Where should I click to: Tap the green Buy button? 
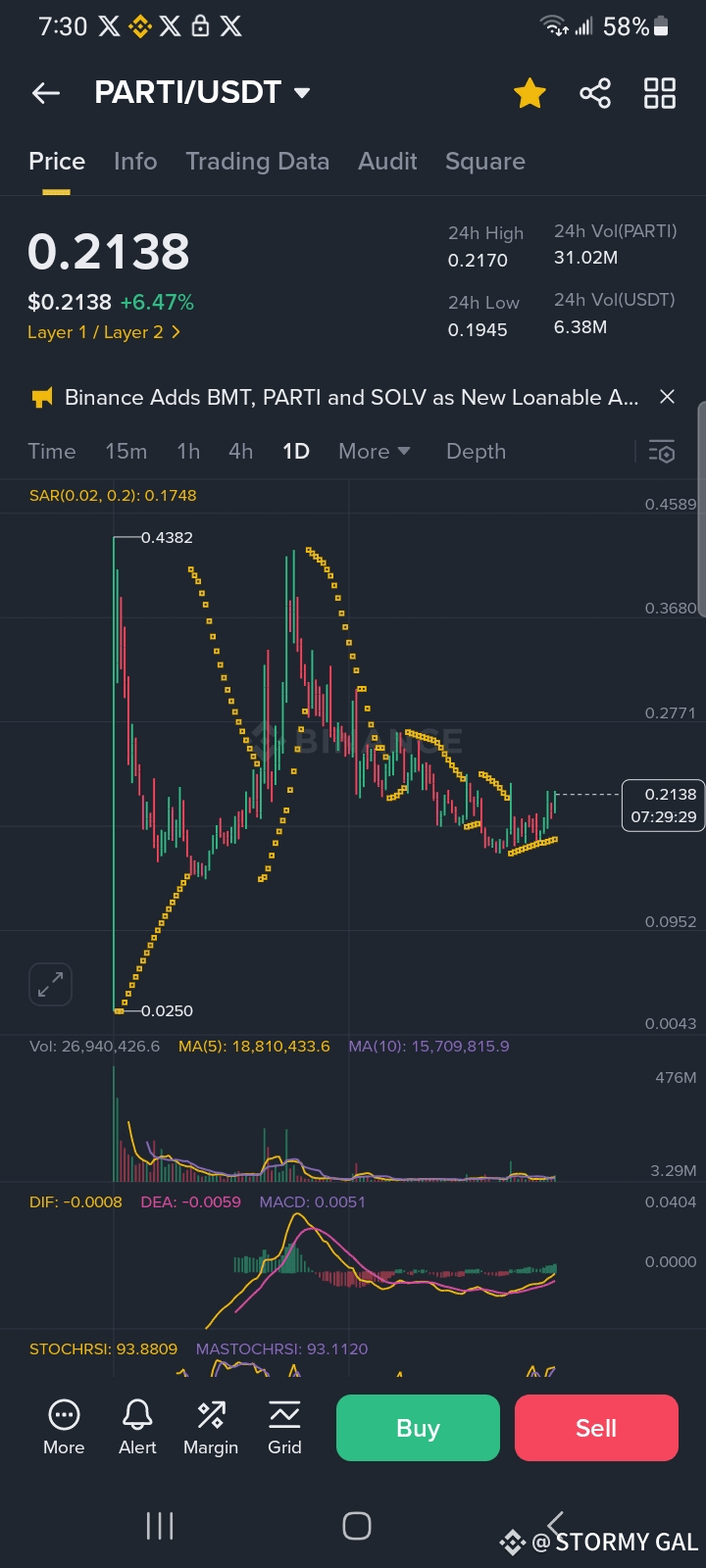418,1428
